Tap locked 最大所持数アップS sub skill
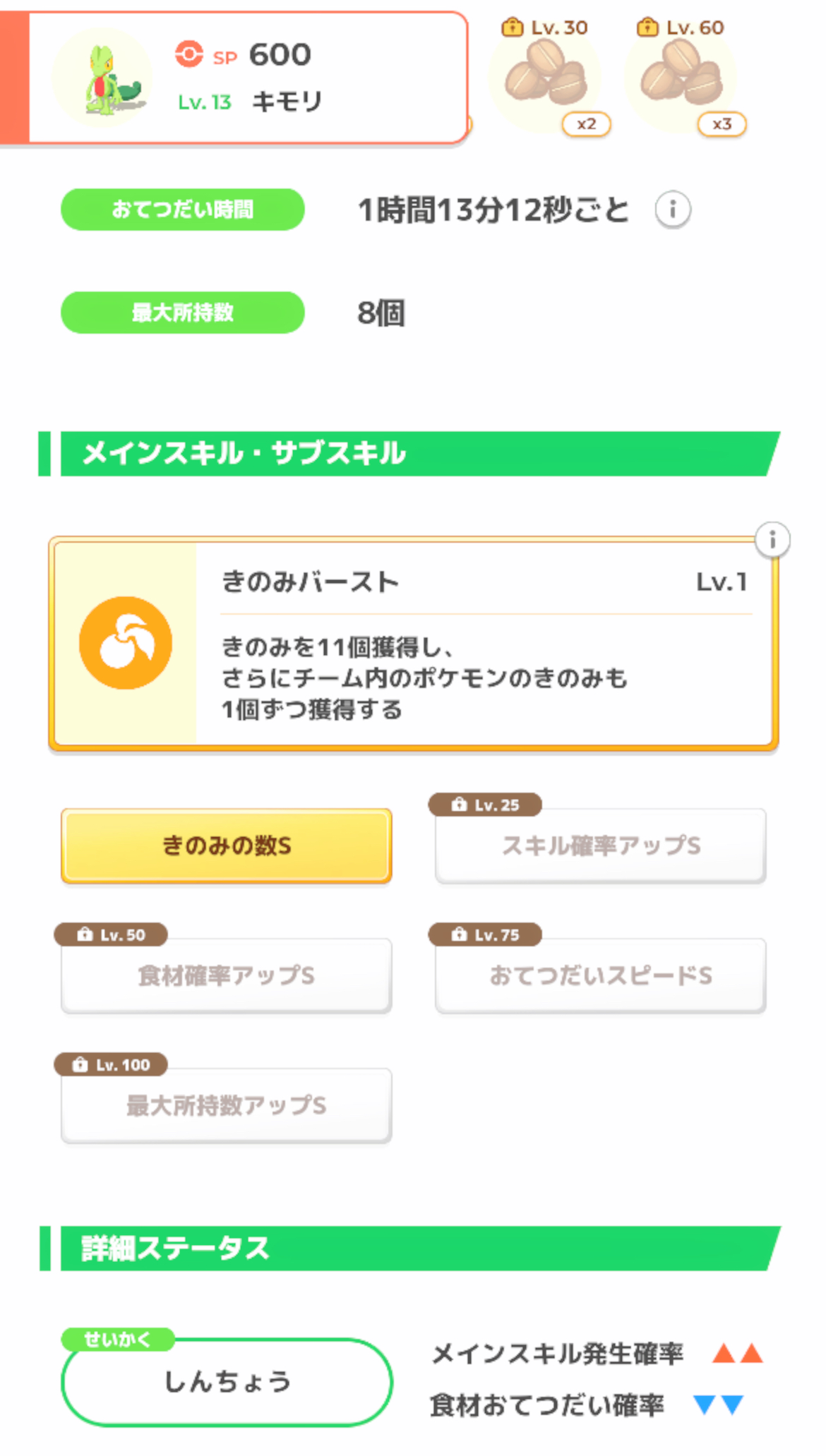 click(227, 1105)
